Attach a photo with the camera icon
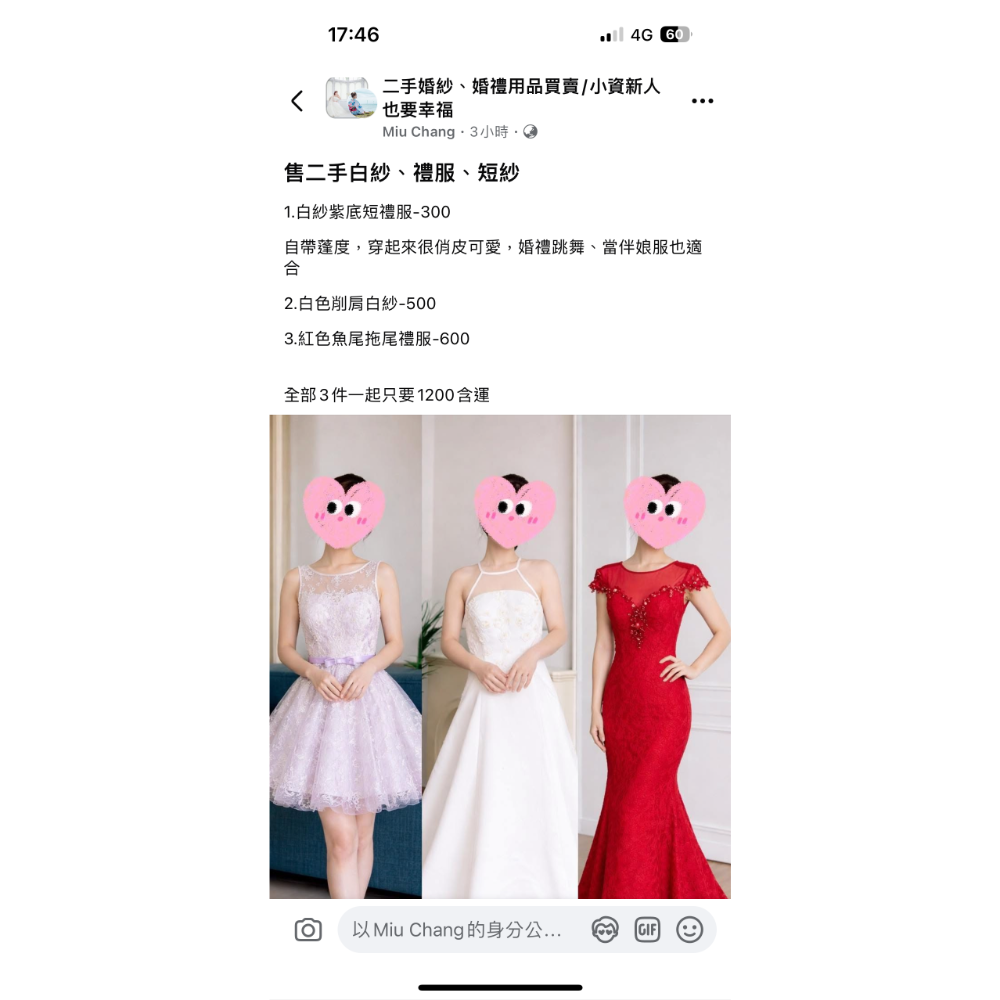Viewport: 1000px width, 1000px height. coord(308,930)
